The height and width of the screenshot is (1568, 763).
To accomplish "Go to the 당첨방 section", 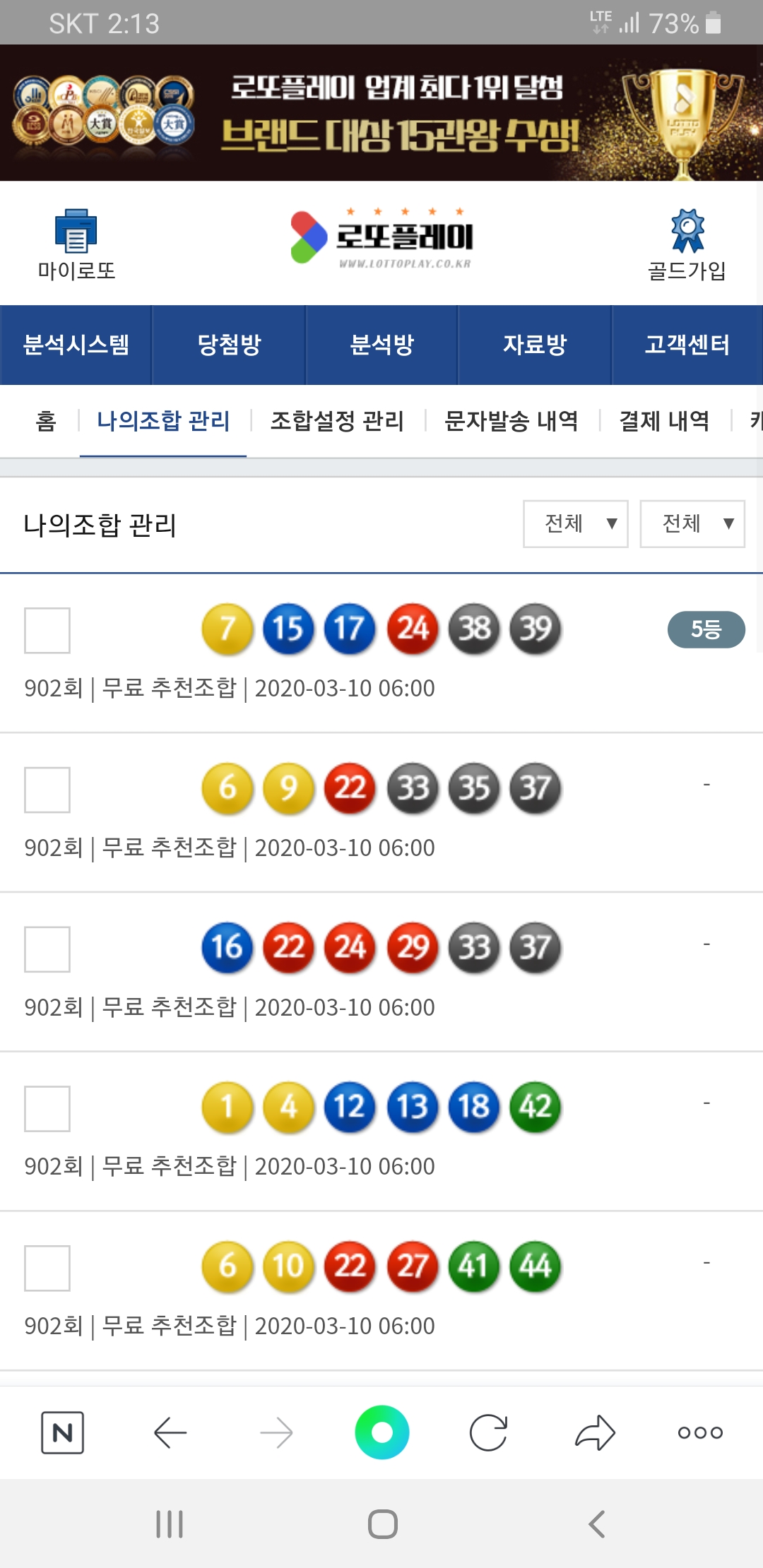I will point(229,345).
